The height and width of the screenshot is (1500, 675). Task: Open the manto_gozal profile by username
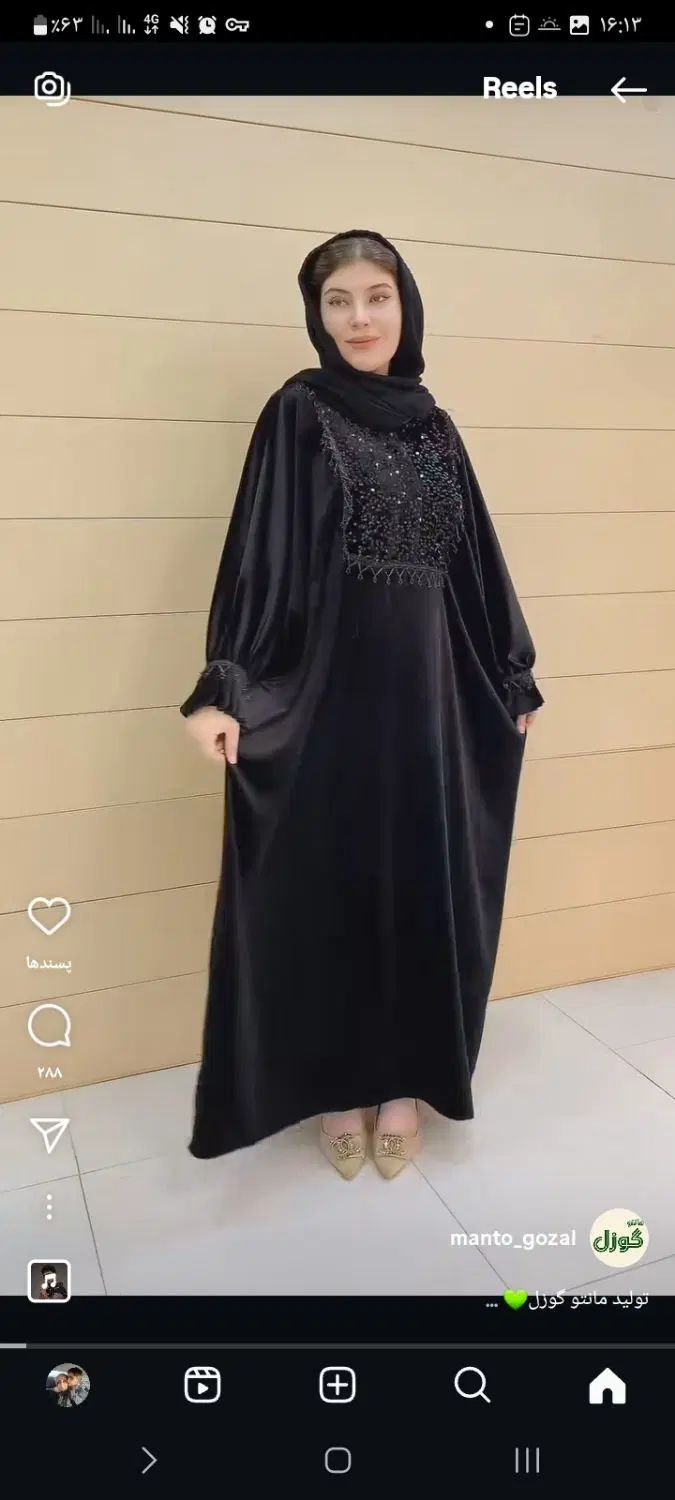[512, 1238]
